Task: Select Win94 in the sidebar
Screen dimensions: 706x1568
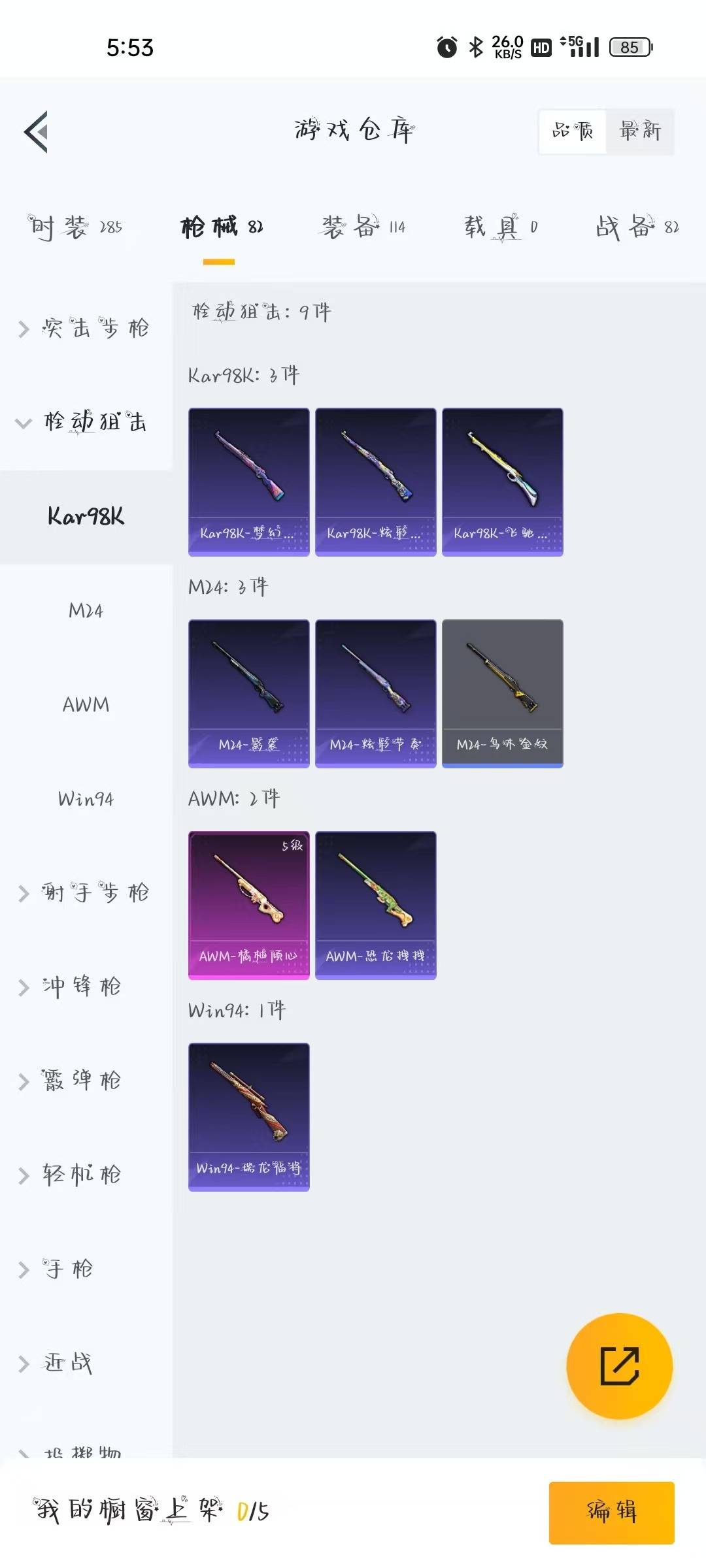Action: coord(86,799)
